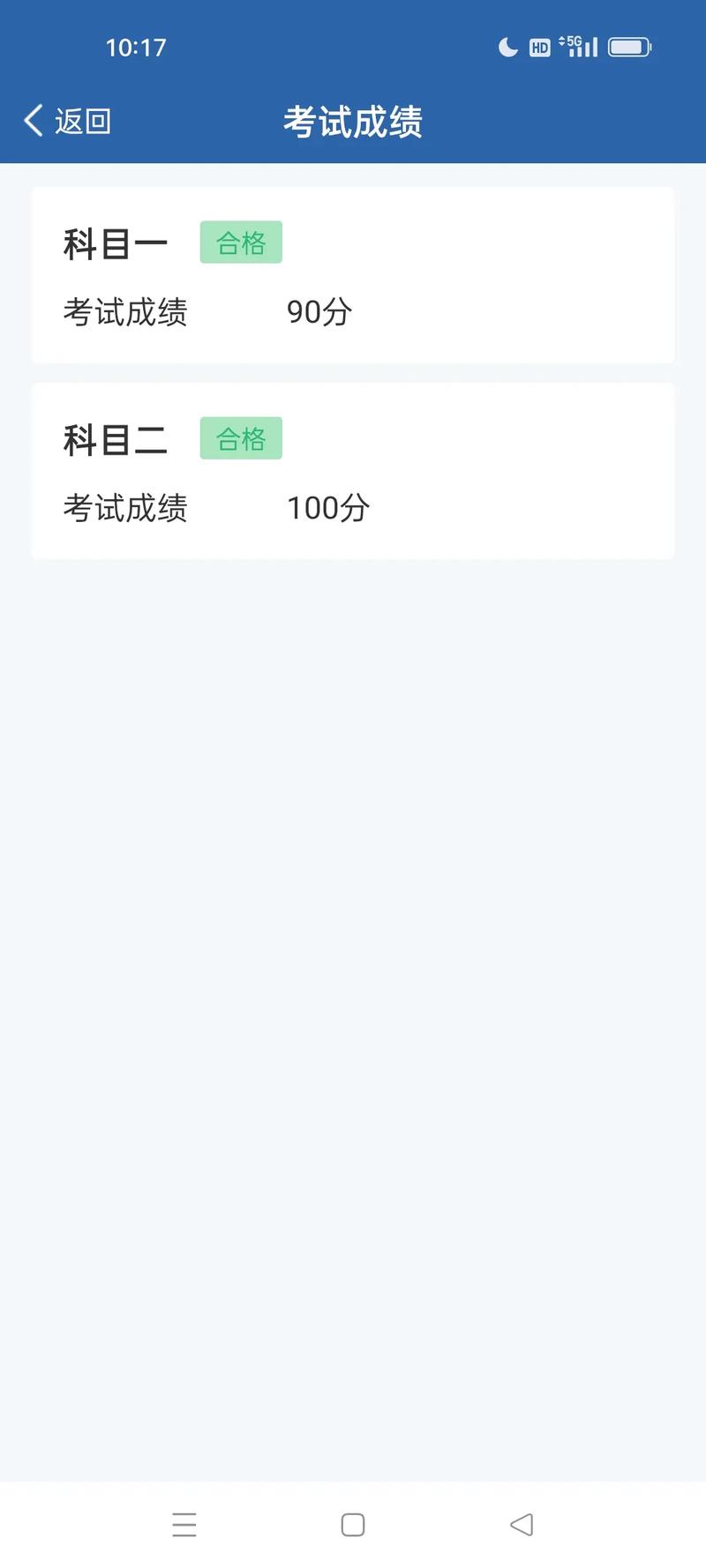Tap the system home button
The height and width of the screenshot is (1568, 706).
click(x=353, y=1525)
